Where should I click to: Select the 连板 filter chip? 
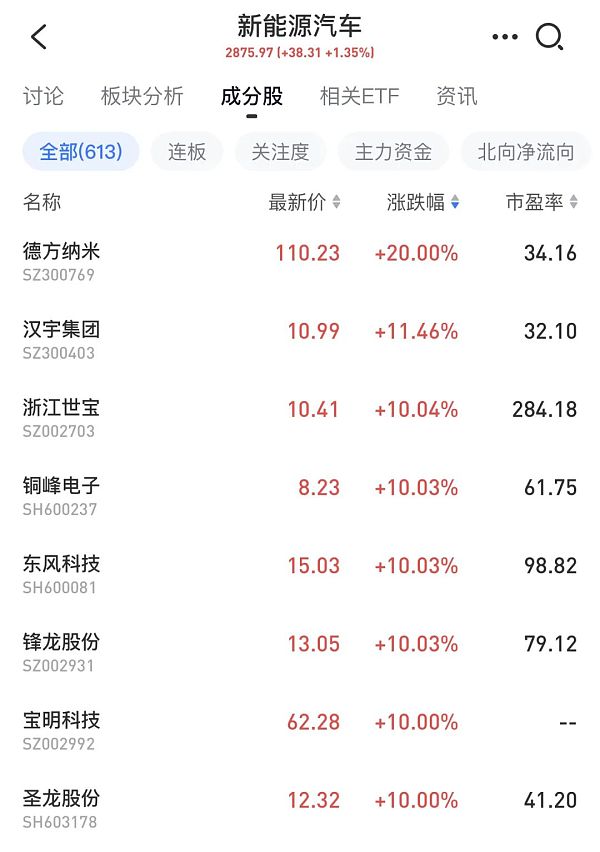coord(187,152)
